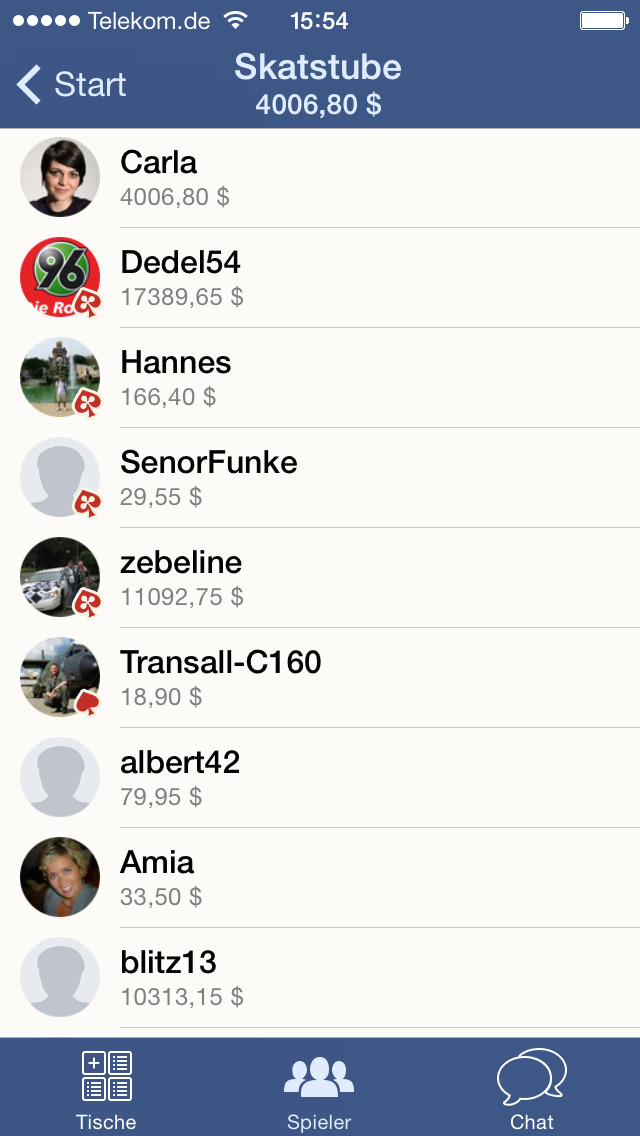This screenshot has width=640, height=1136.
Task: View SenorFunke's player entry
Action: (320, 477)
